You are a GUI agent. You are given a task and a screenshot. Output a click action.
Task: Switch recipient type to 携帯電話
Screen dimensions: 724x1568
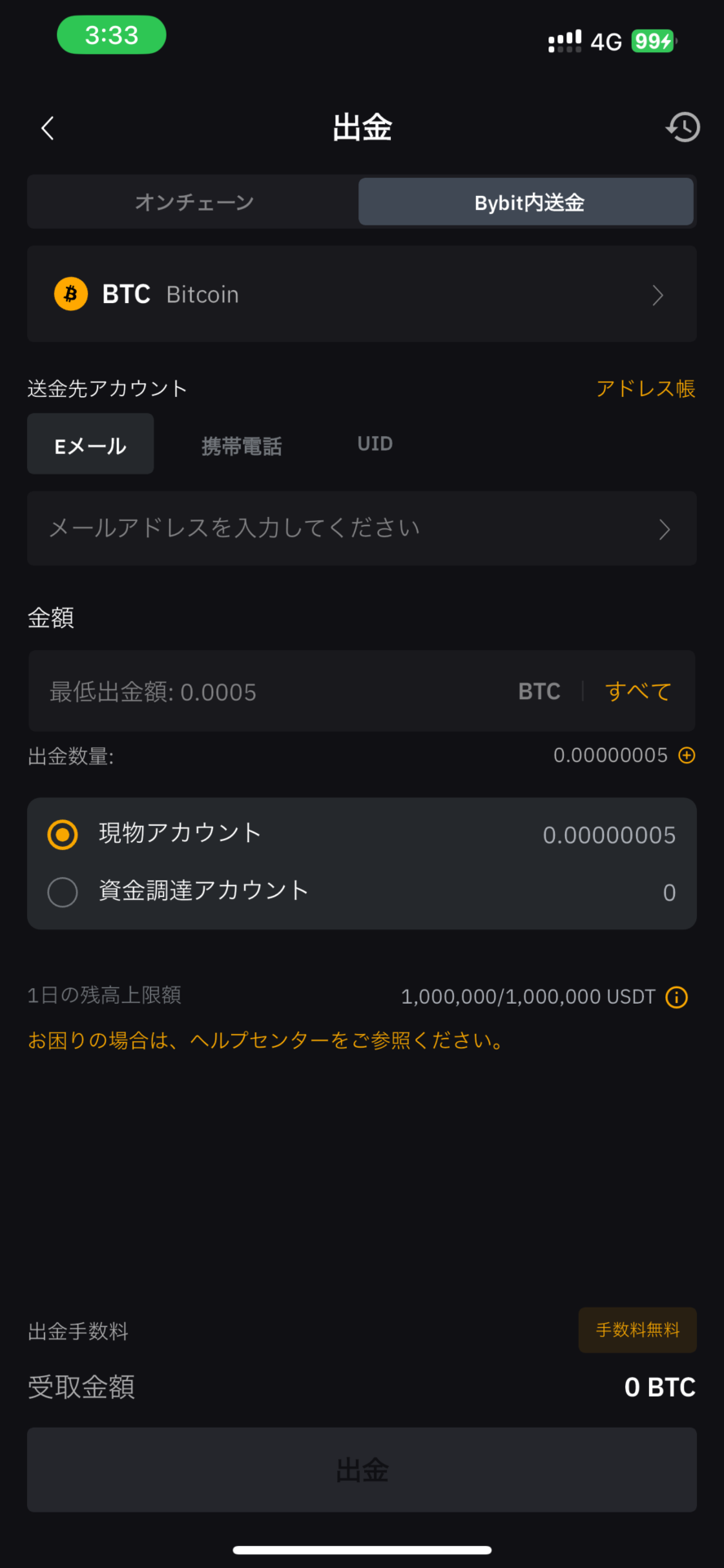point(242,446)
